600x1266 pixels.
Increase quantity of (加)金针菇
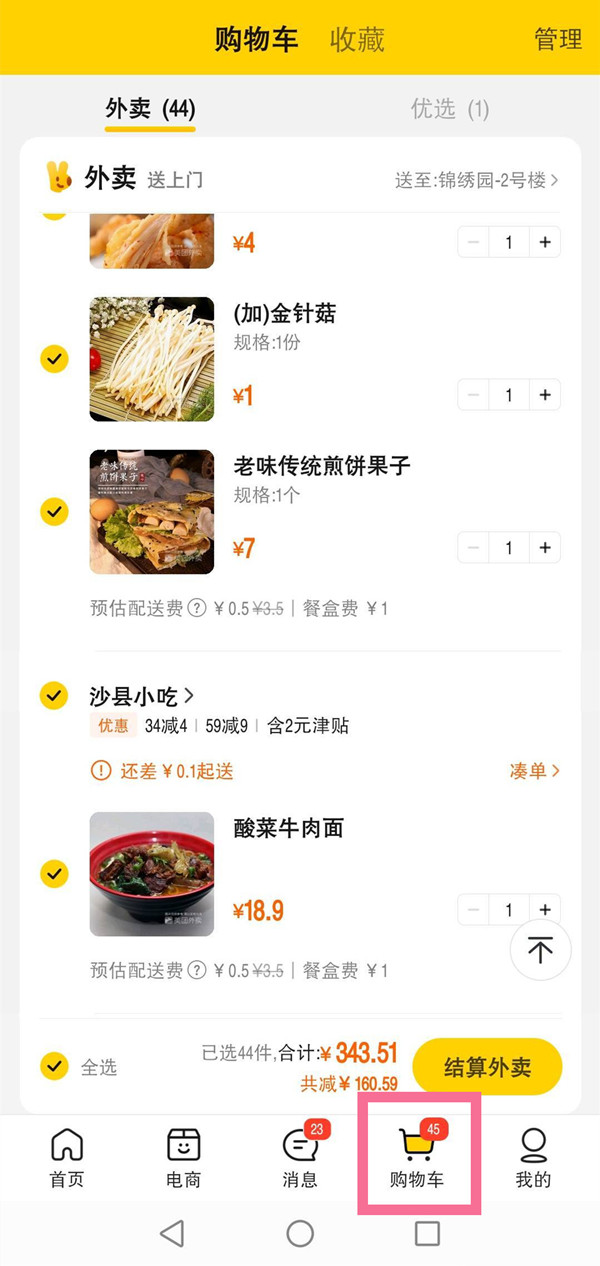coord(544,395)
